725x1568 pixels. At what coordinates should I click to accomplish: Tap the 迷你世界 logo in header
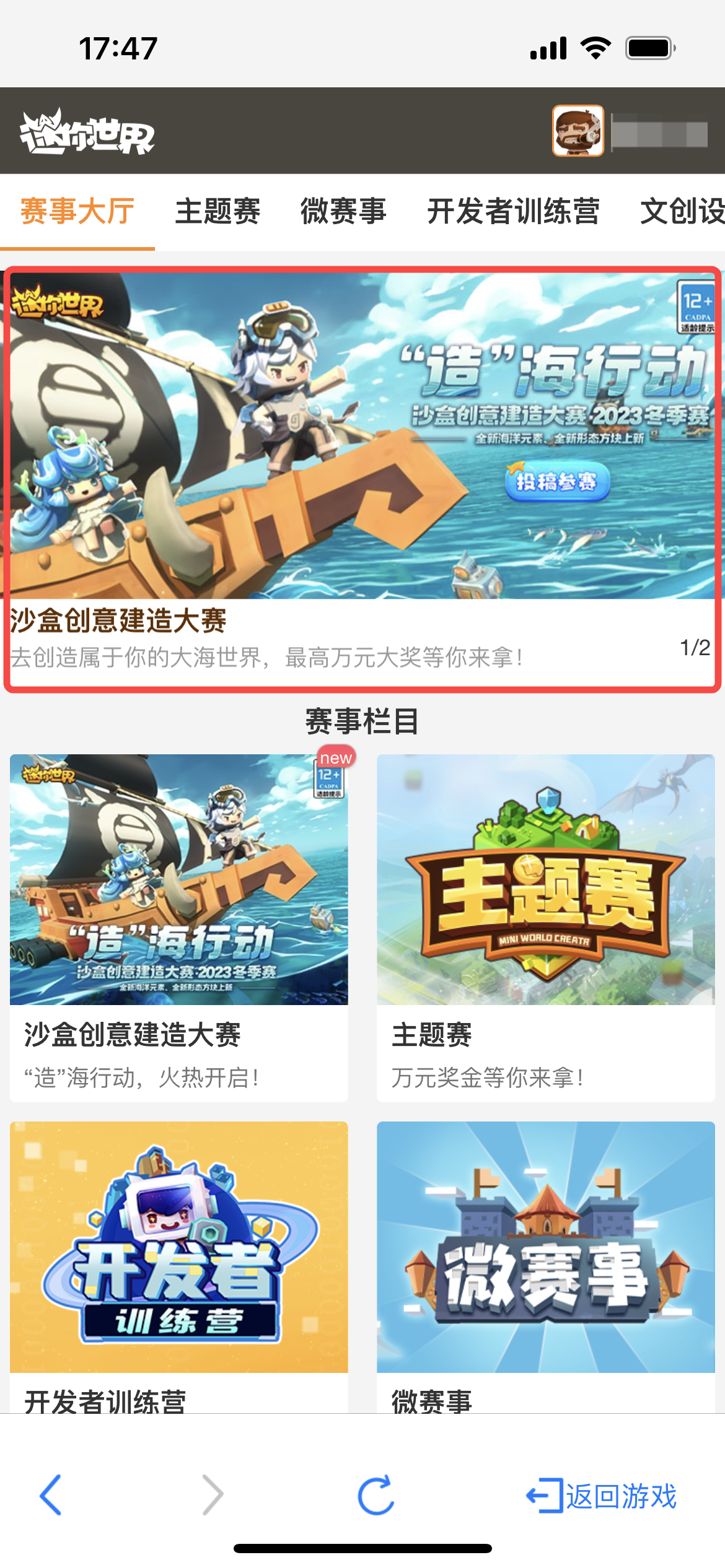pos(87,132)
